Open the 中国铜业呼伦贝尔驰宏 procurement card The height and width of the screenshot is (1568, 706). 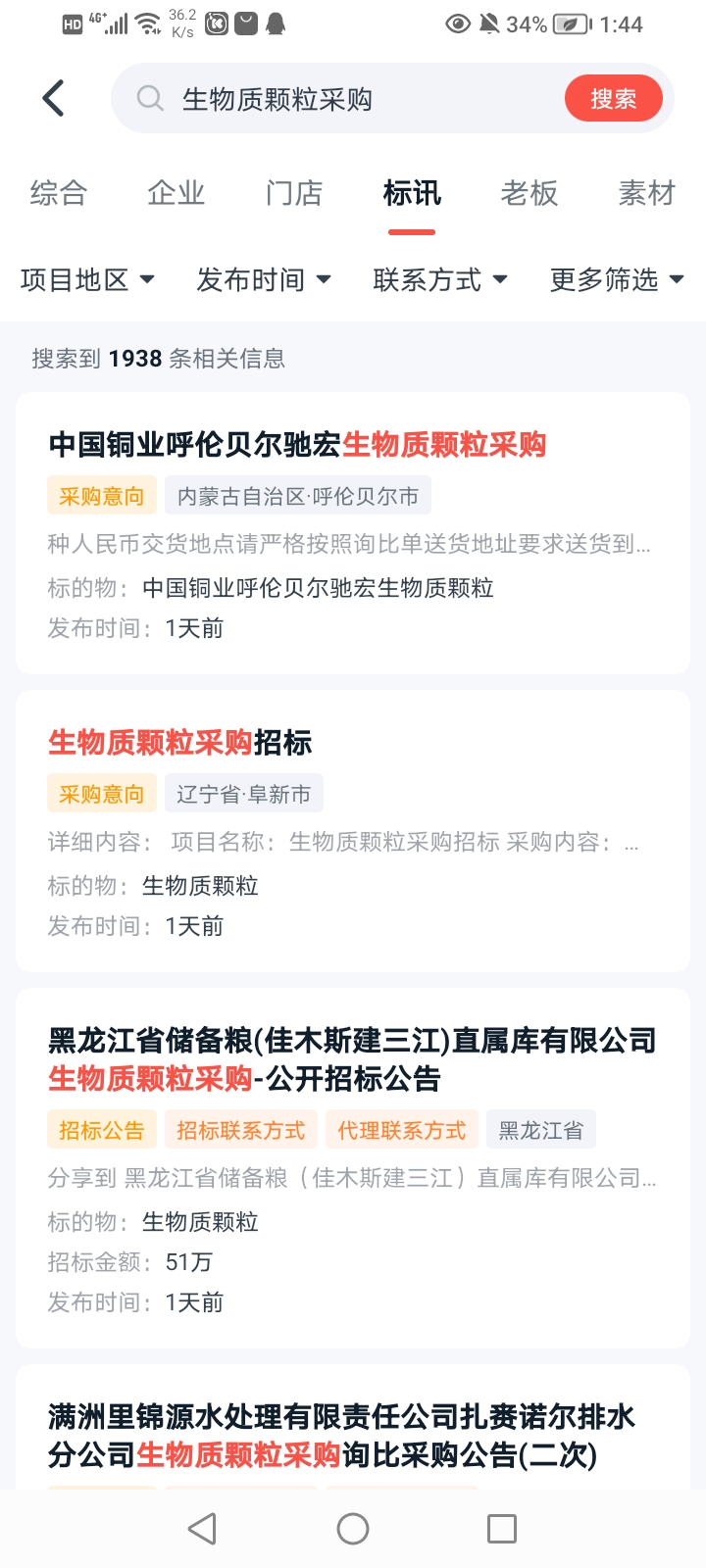click(x=353, y=533)
